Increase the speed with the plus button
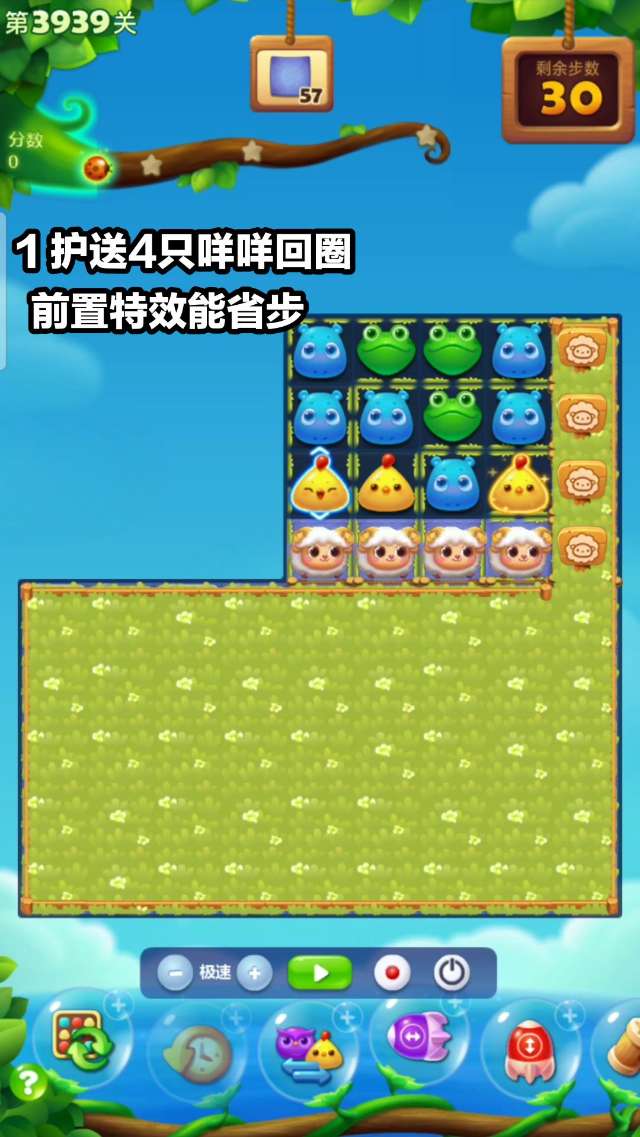Image resolution: width=640 pixels, height=1137 pixels. click(254, 972)
